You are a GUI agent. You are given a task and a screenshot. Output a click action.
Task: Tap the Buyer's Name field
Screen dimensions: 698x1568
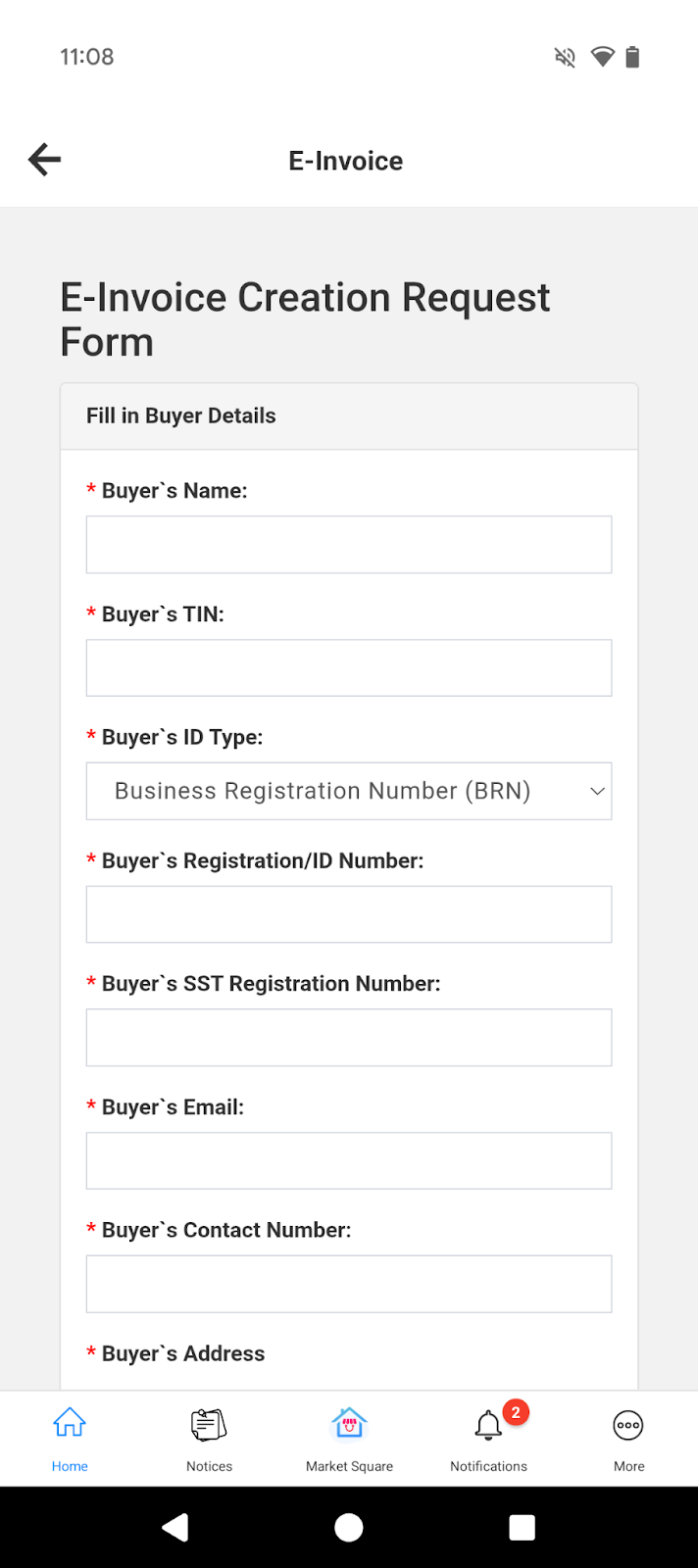click(349, 545)
